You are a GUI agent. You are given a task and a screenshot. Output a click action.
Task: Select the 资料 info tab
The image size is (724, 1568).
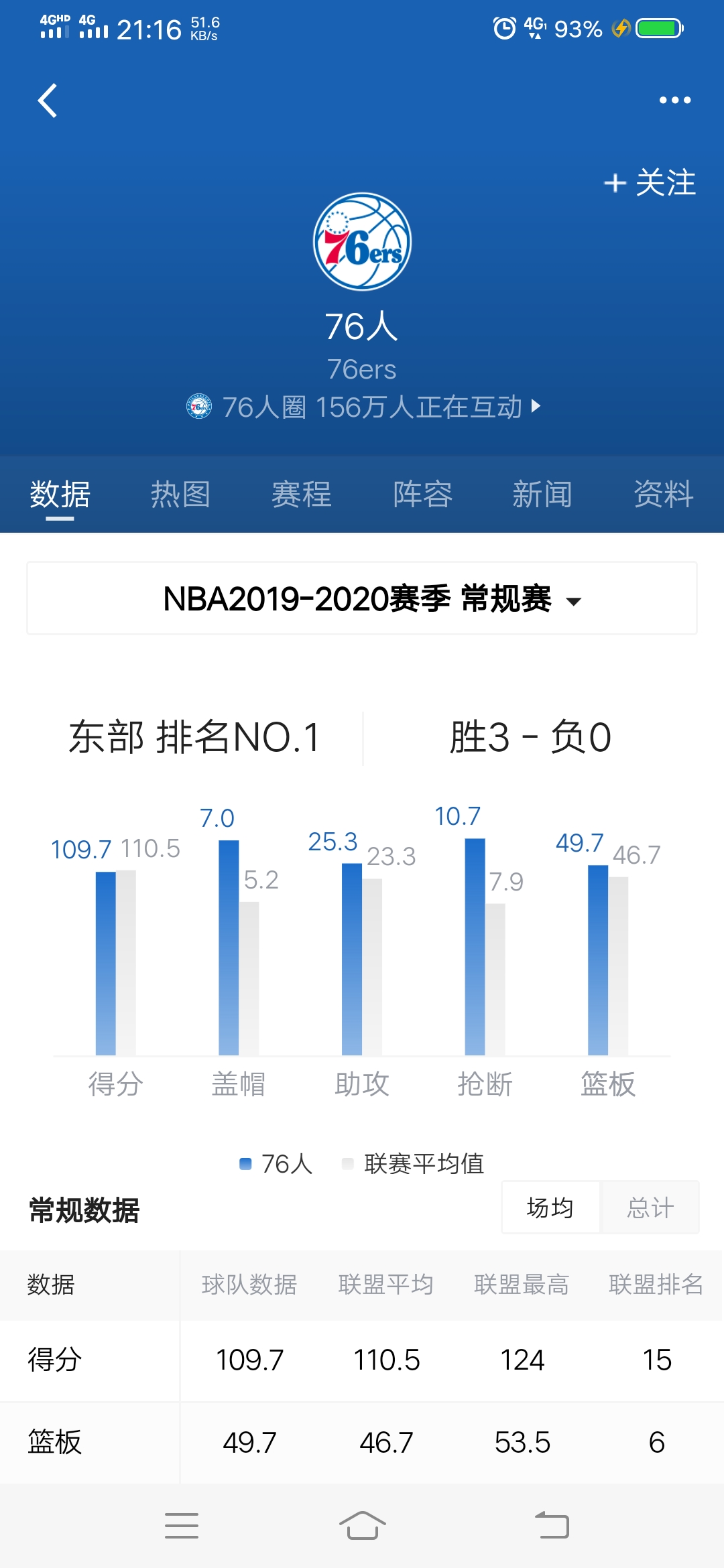tap(663, 495)
